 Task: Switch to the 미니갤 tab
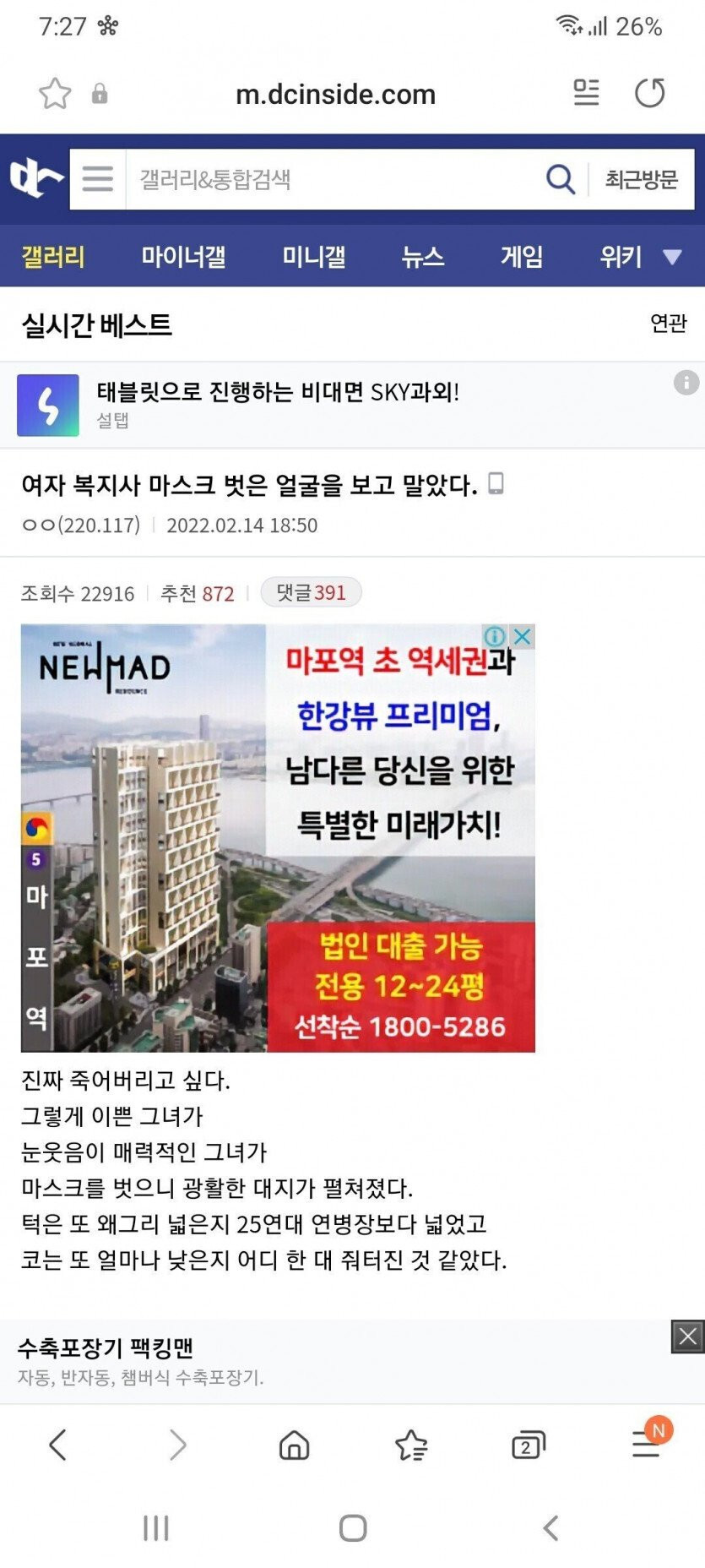[314, 257]
